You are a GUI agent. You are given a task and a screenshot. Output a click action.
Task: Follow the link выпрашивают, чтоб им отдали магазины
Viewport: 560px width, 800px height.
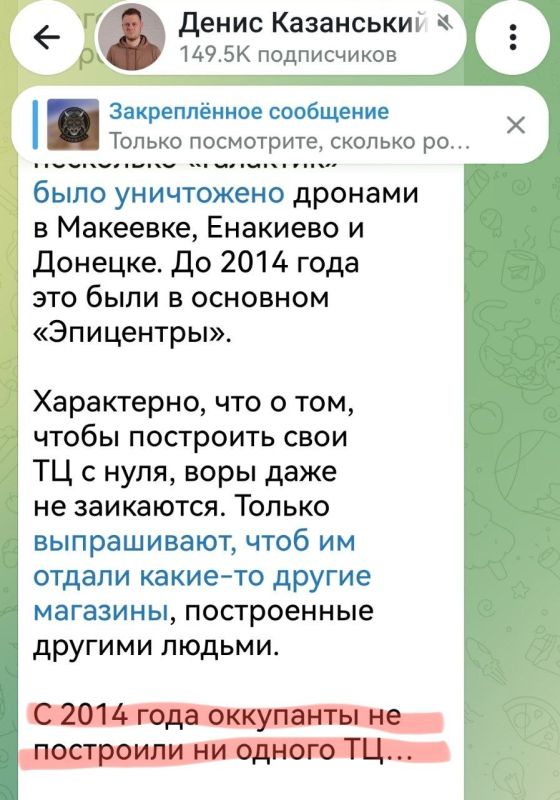[202, 576]
